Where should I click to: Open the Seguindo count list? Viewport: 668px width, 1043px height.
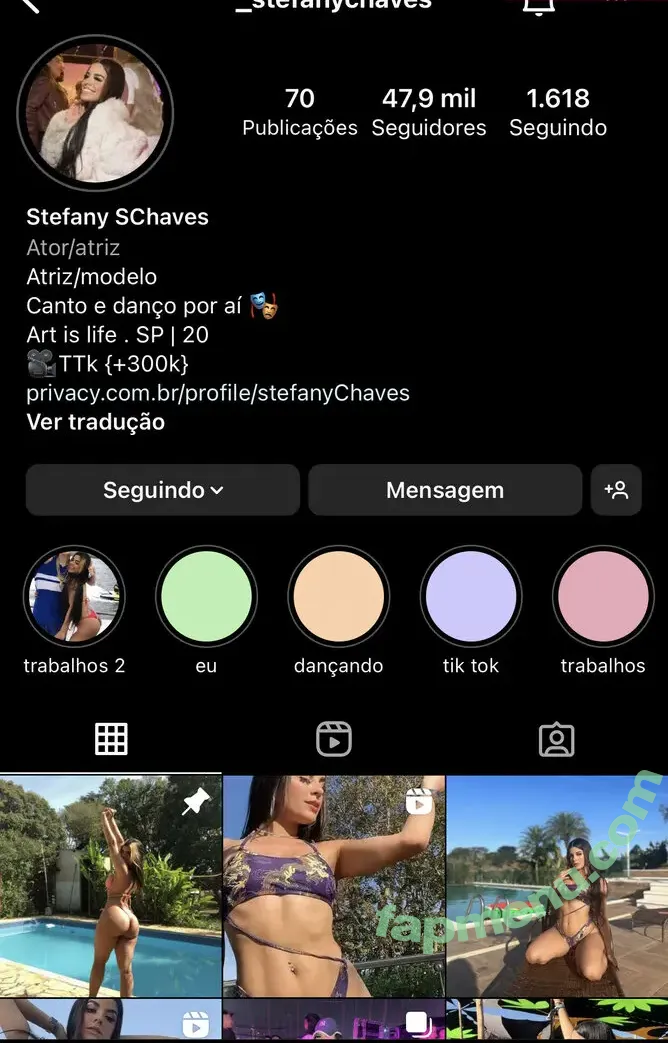558,112
